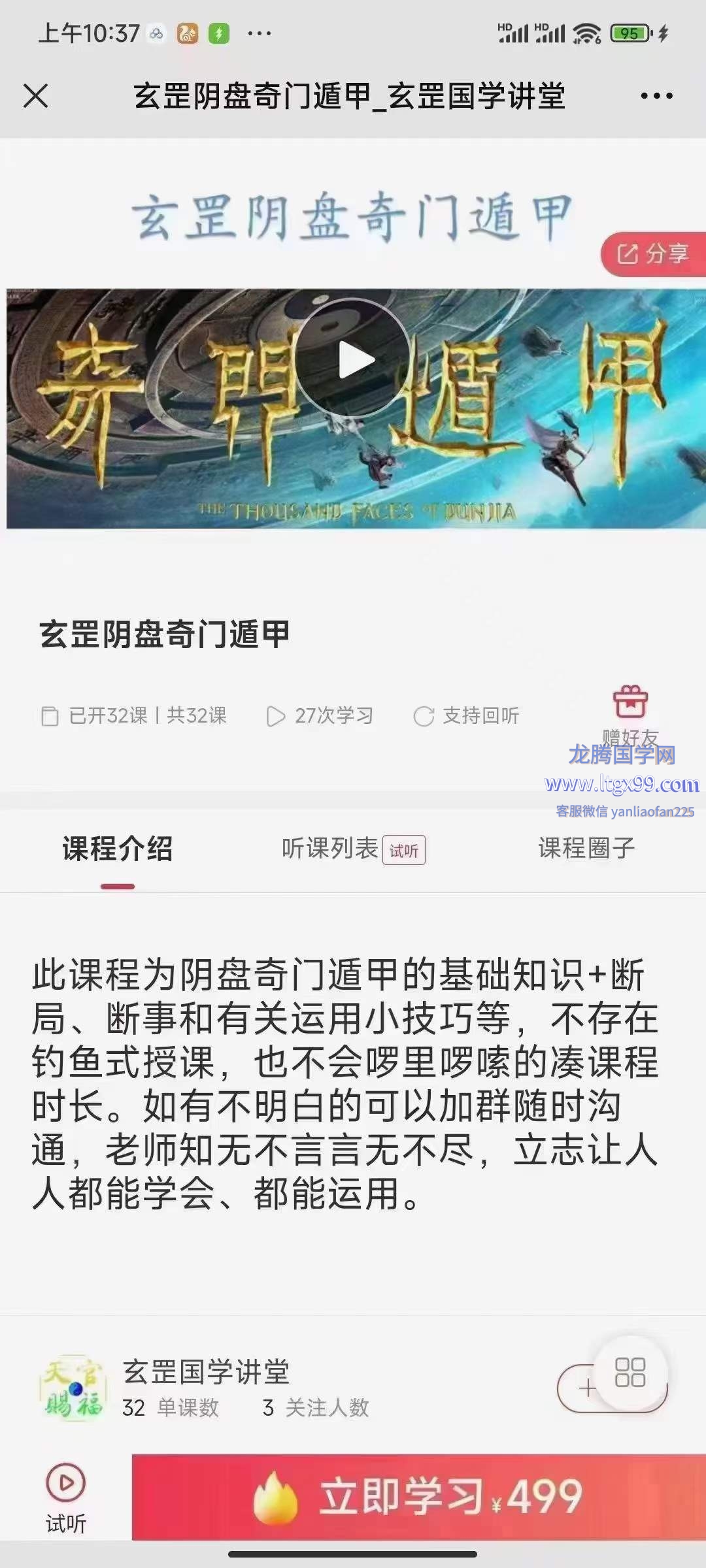Close the course page with X
Image resolution: width=706 pixels, height=1568 pixels.
36,96
